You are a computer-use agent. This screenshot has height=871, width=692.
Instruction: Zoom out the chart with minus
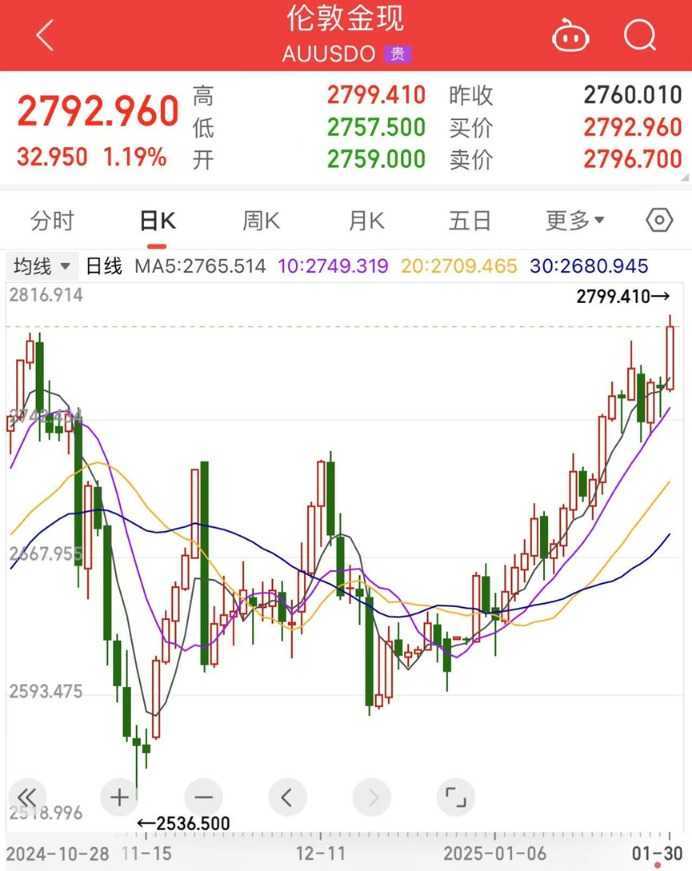204,797
